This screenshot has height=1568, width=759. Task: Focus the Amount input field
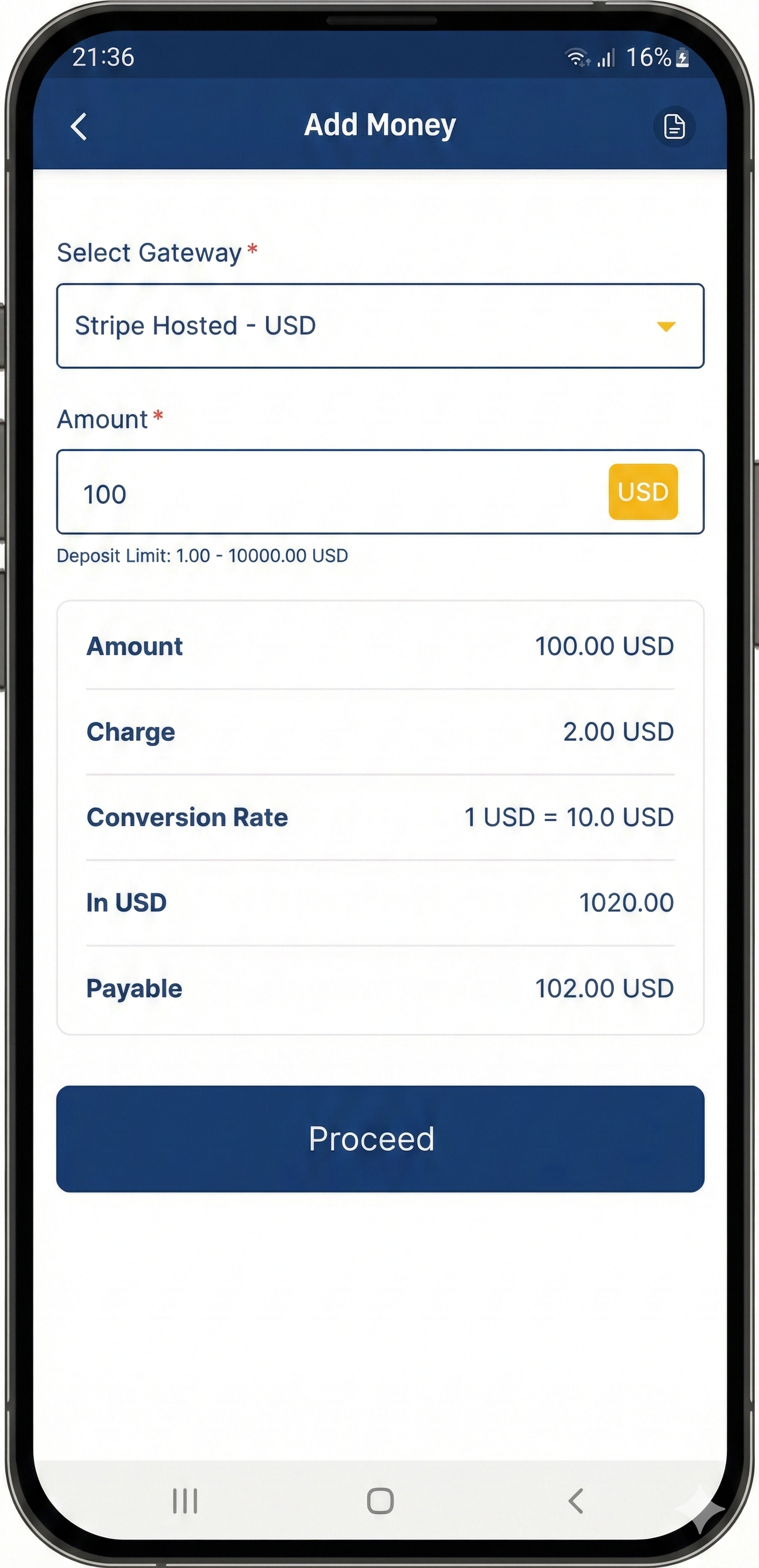click(329, 493)
